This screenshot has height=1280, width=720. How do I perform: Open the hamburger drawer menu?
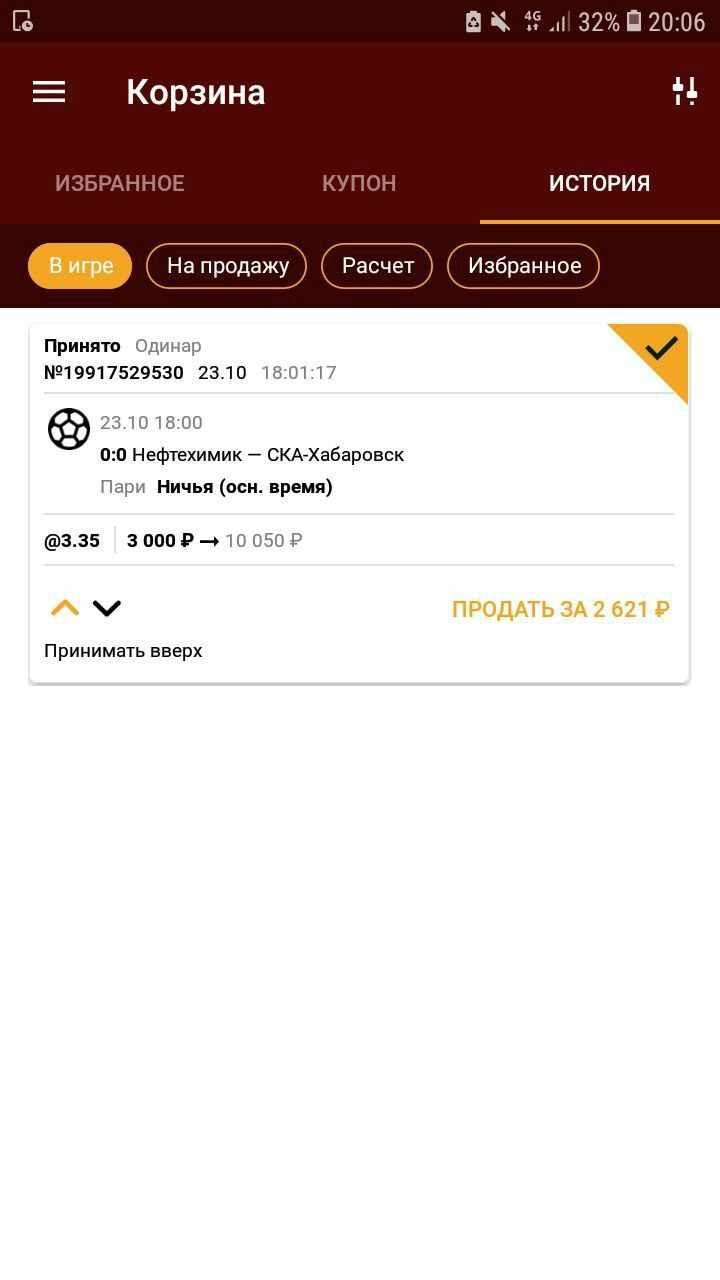(x=49, y=92)
